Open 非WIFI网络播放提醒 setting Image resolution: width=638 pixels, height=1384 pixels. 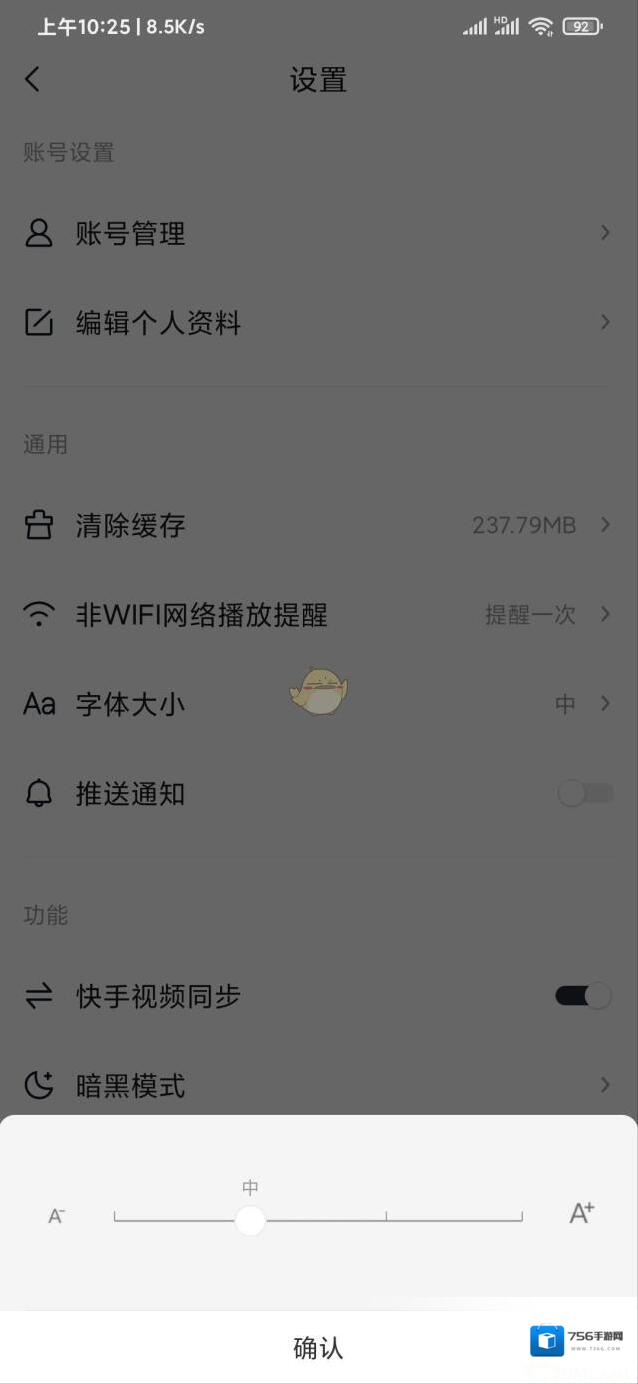pyautogui.click(x=318, y=614)
